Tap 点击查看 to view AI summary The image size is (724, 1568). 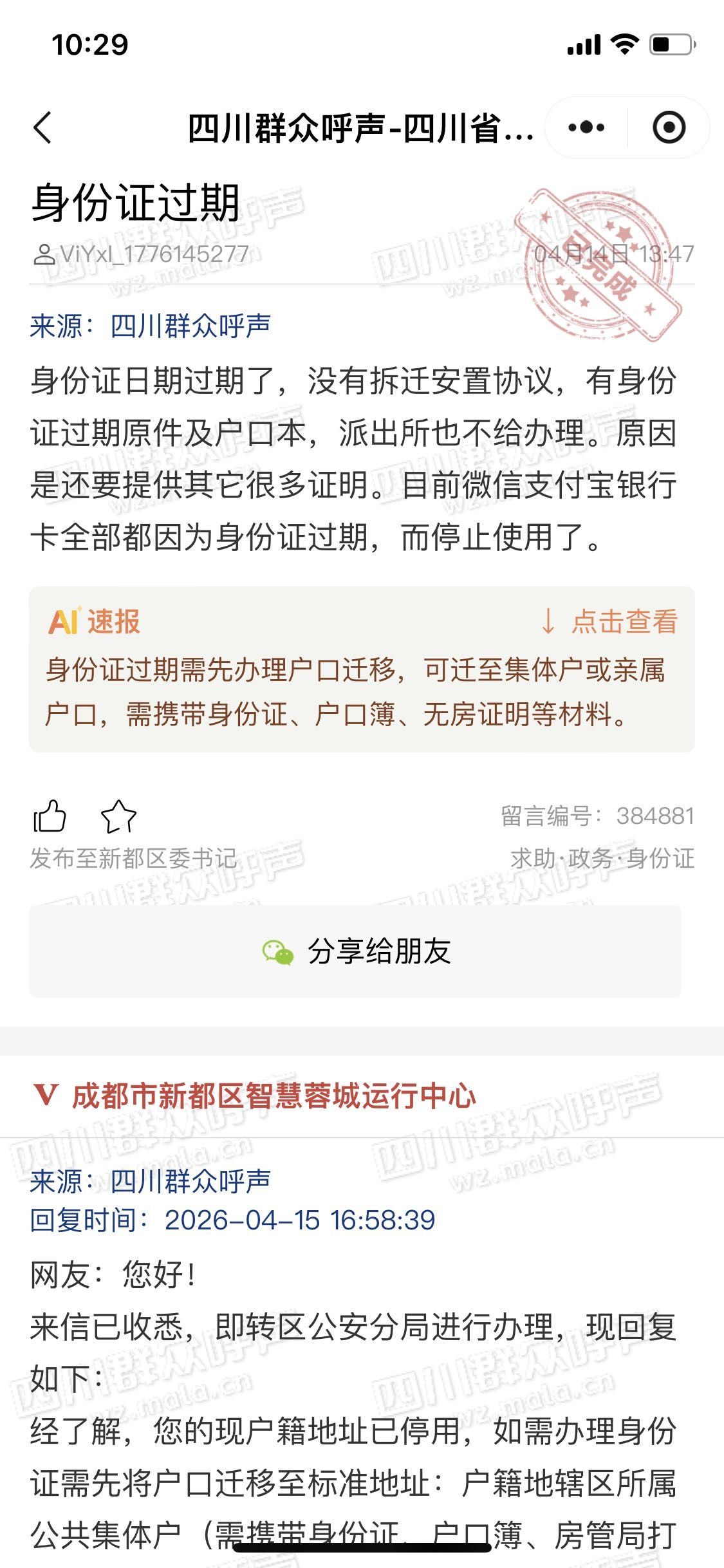pyautogui.click(x=610, y=622)
